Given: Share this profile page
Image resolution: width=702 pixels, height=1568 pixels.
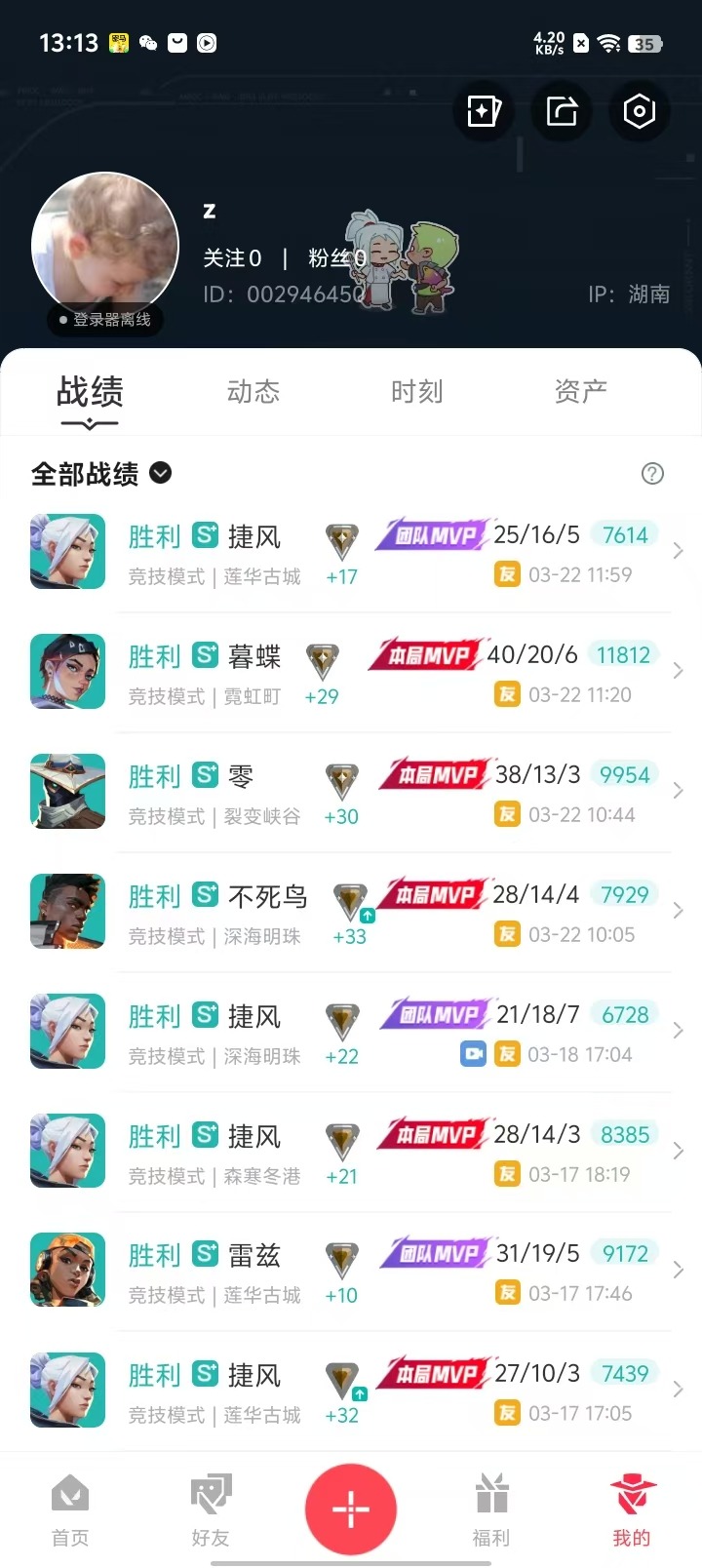Looking at the screenshot, I should coord(562,111).
